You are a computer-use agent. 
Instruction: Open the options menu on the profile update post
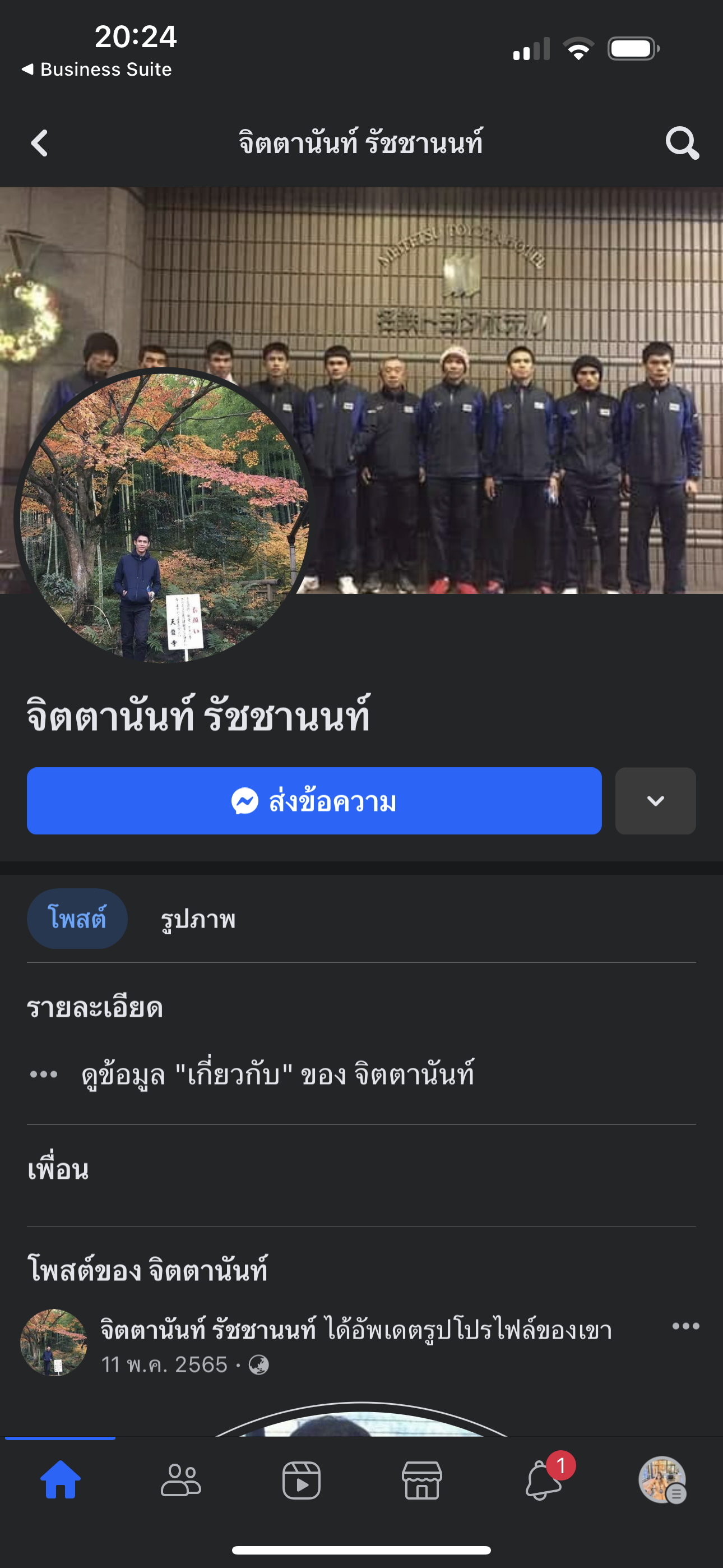pyautogui.click(x=685, y=1326)
